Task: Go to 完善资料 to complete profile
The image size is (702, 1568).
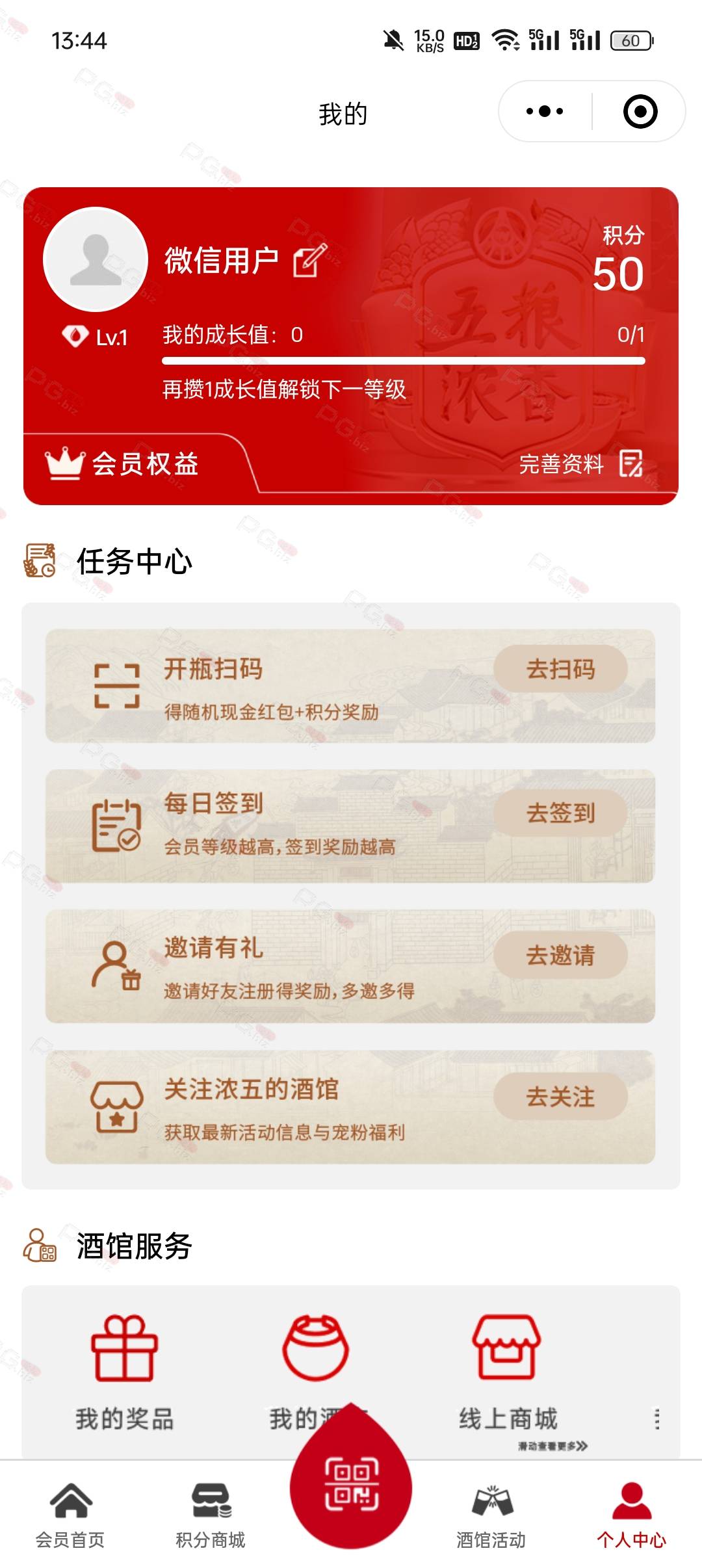Action: tap(580, 464)
